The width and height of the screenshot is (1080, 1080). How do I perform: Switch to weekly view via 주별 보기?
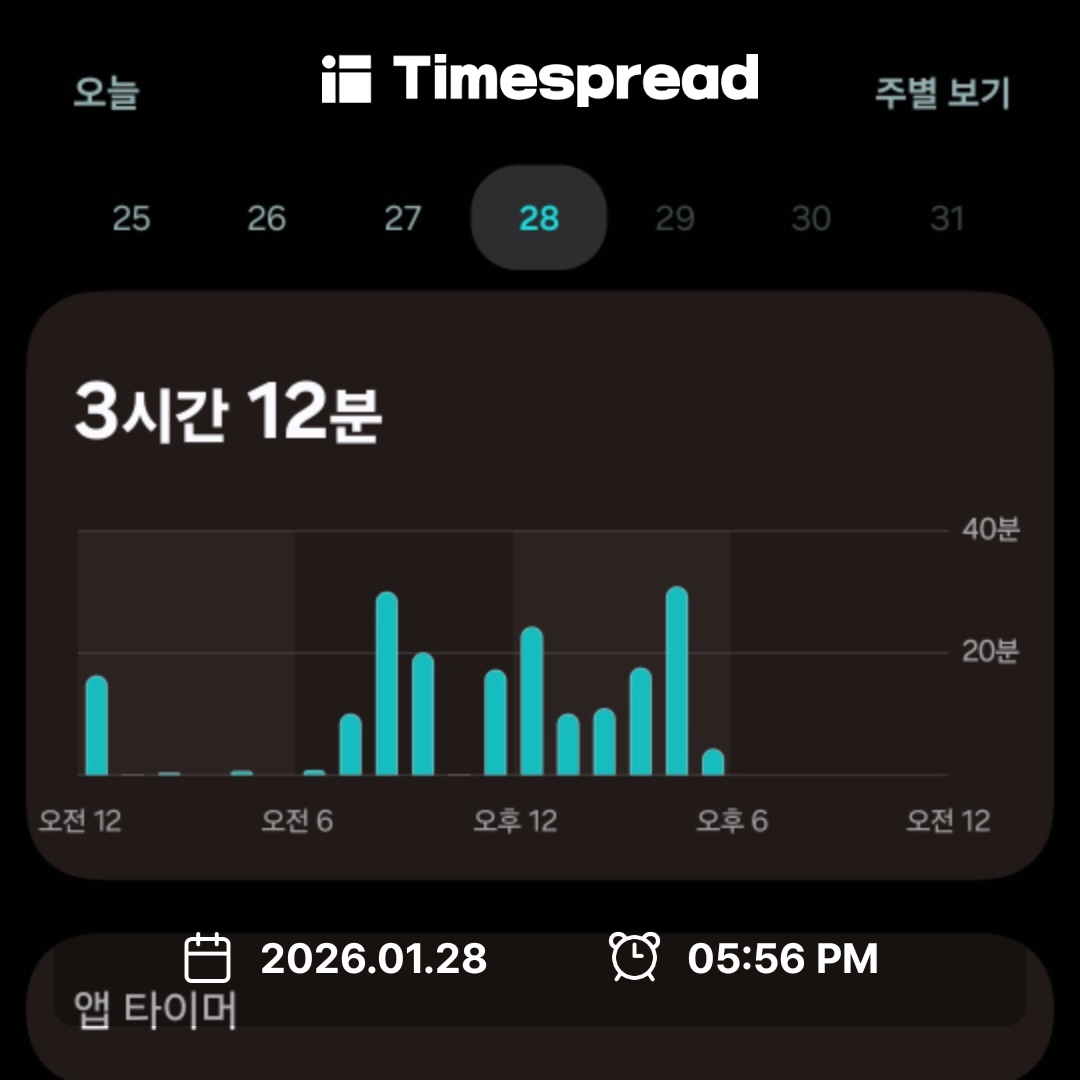[x=942, y=92]
